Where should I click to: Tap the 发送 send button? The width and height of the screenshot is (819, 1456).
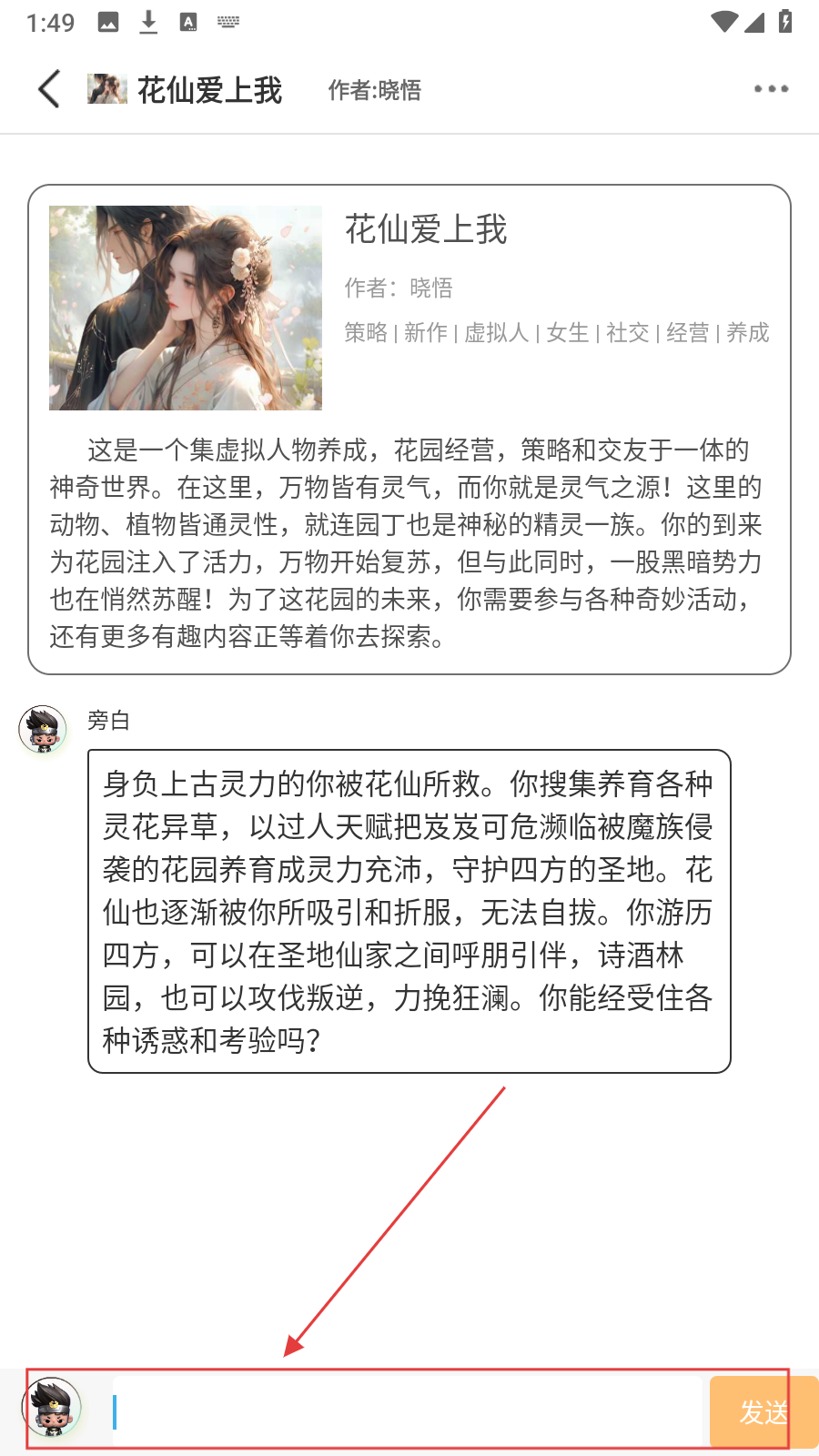coord(763,1411)
